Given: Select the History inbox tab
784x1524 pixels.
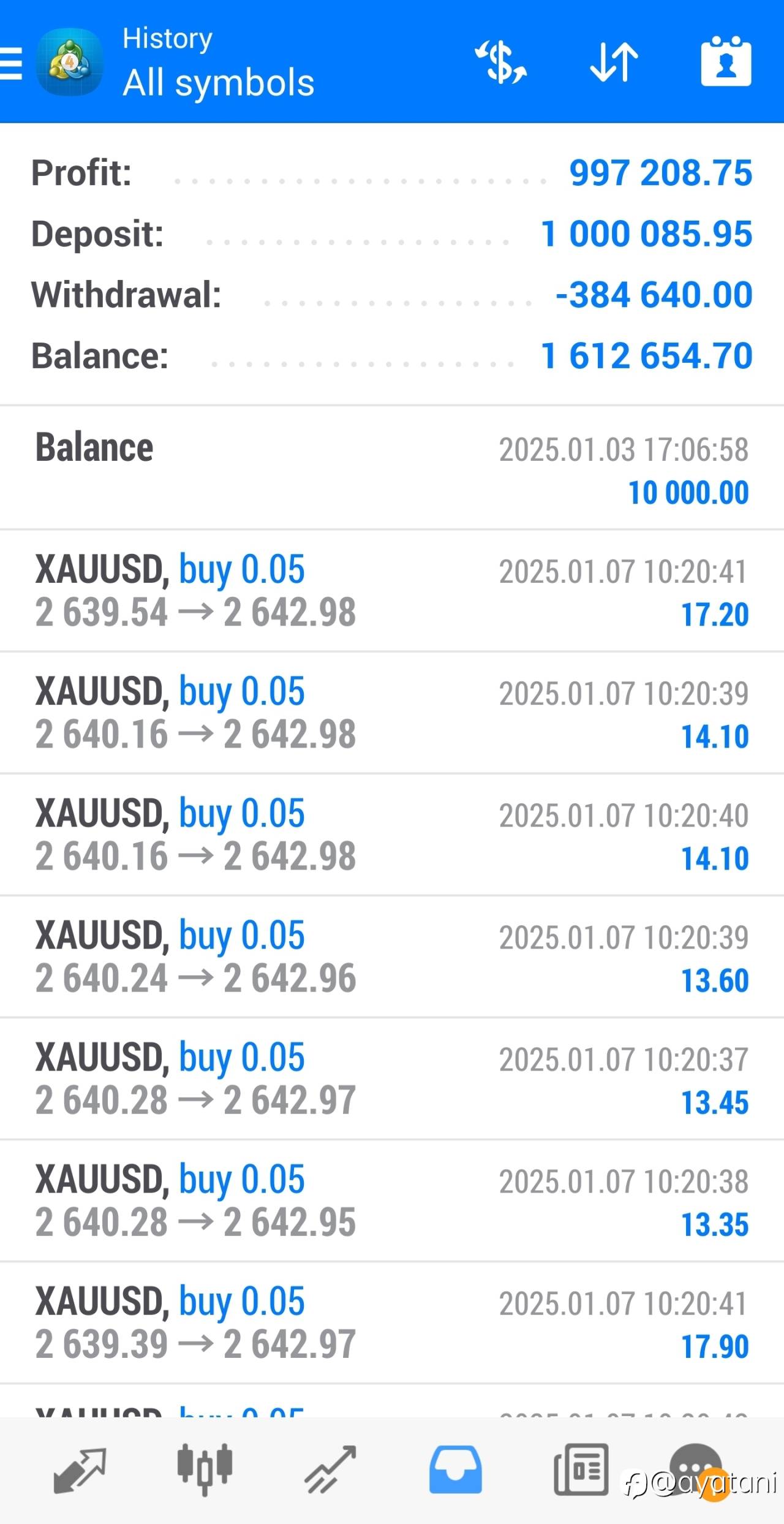Looking at the screenshot, I should click(x=455, y=1470).
